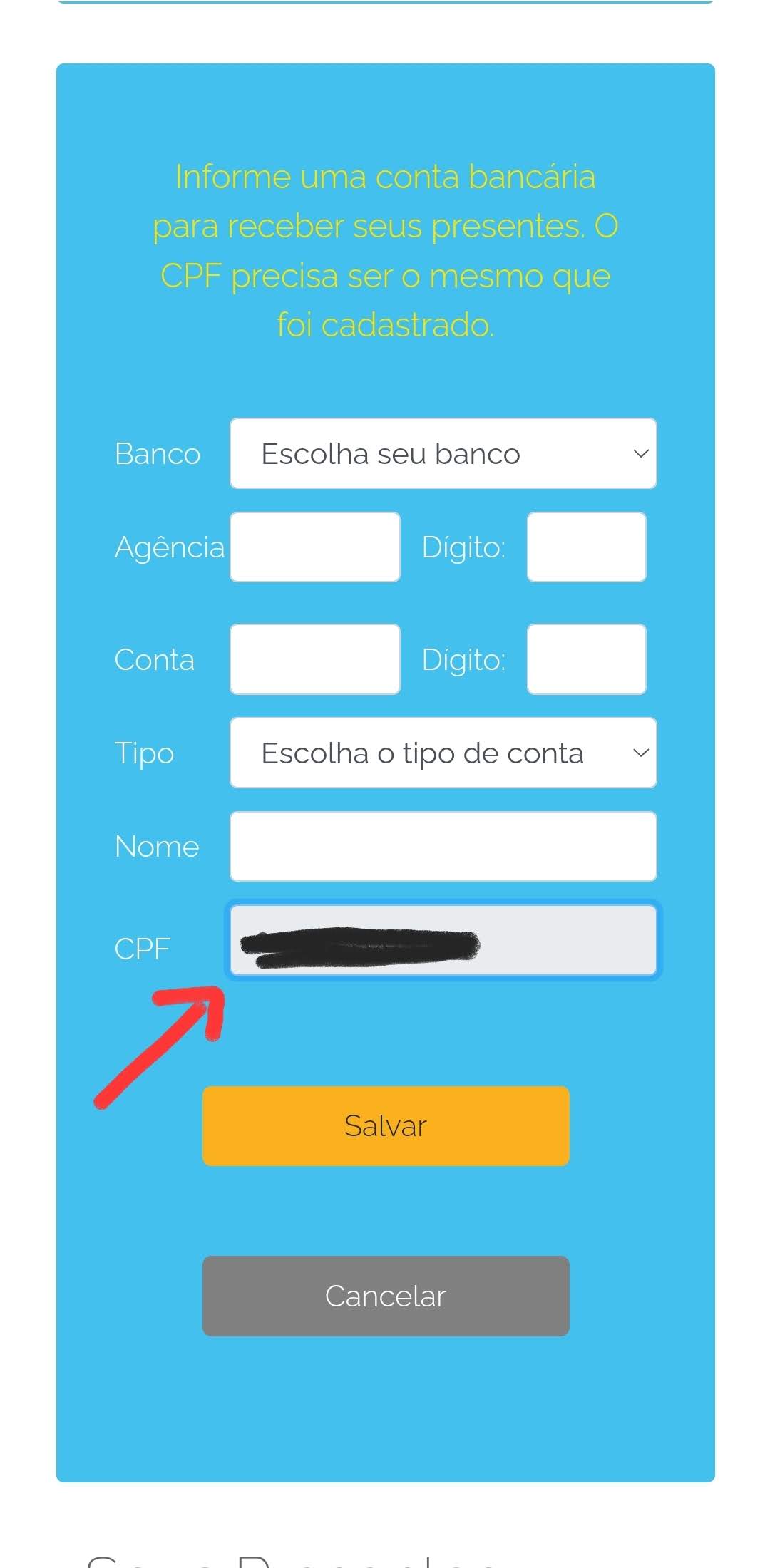Expand the Tipo account type dropdown
This screenshot has height=1568, width=770.
click(x=443, y=753)
